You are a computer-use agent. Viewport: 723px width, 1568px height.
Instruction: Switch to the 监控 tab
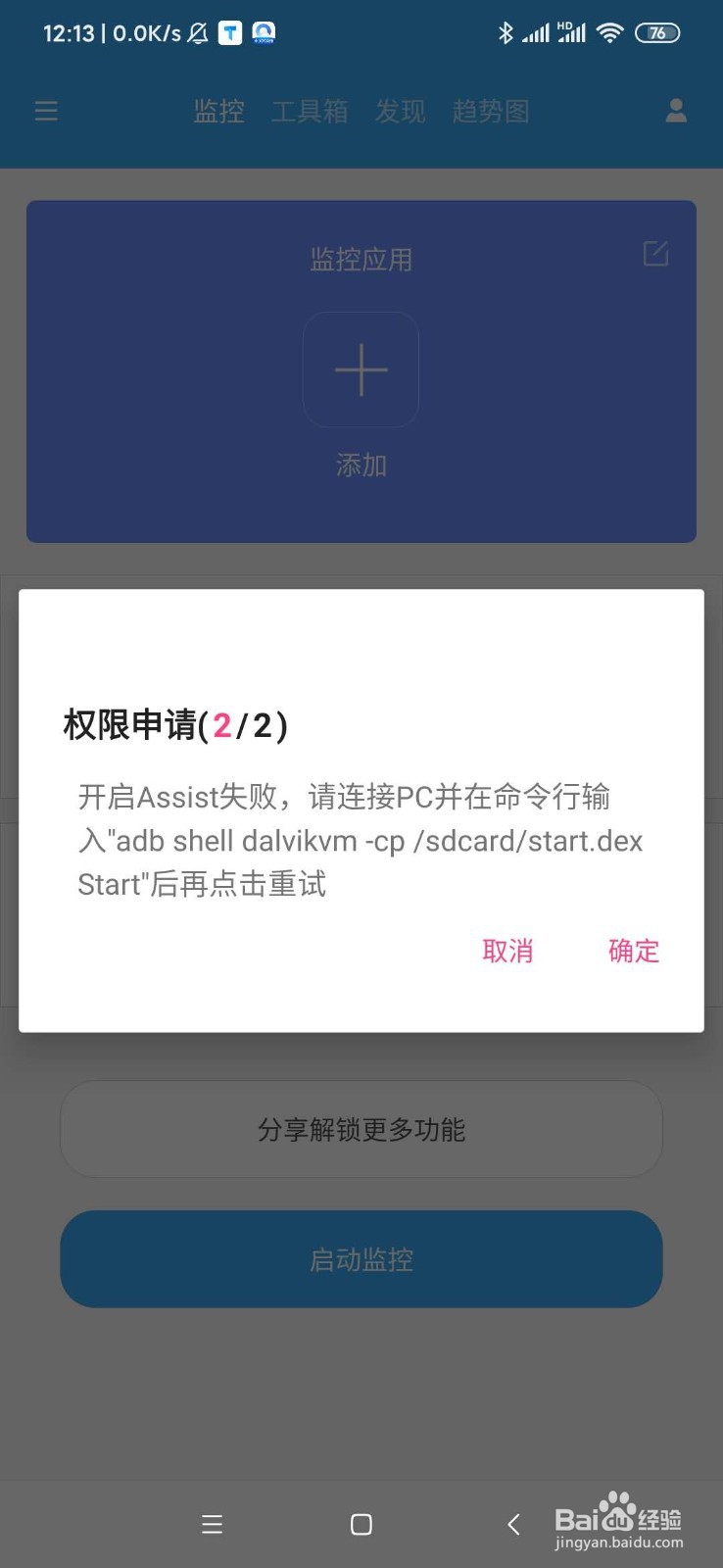tap(218, 111)
